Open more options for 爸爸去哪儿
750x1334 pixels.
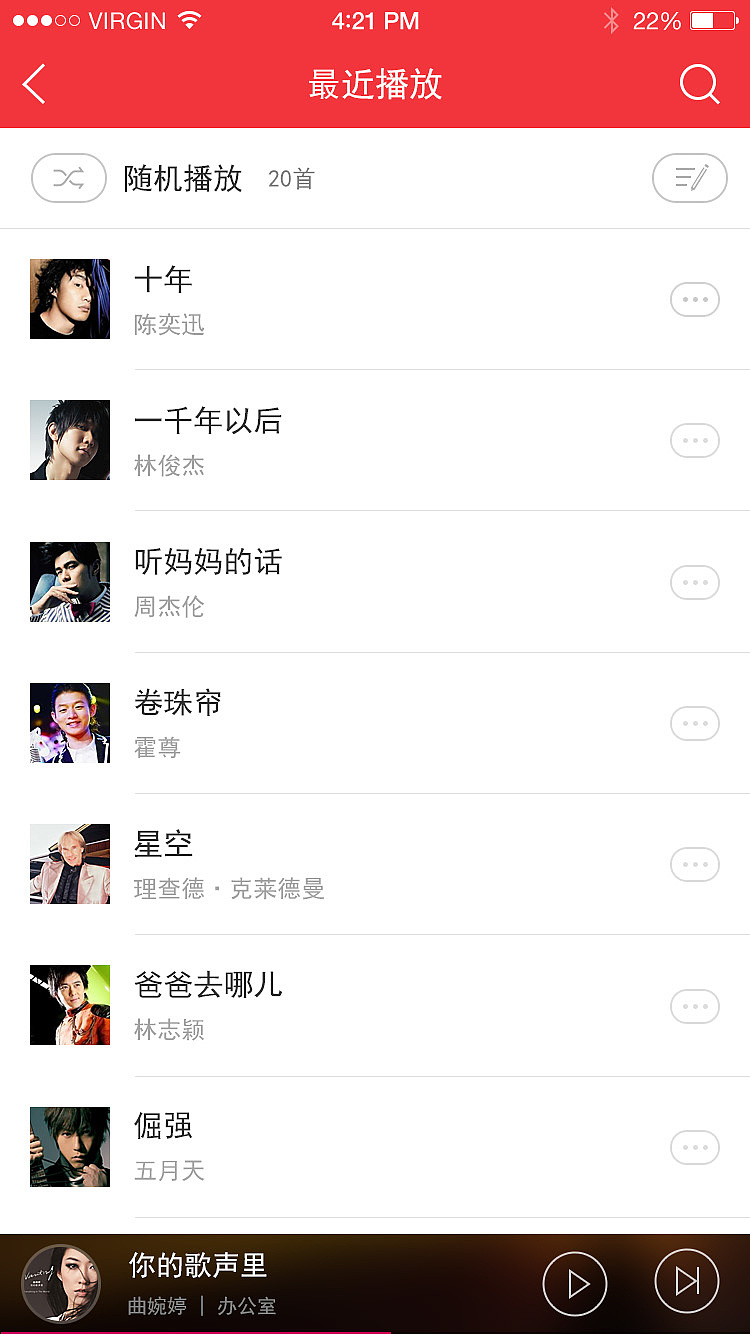point(694,1006)
